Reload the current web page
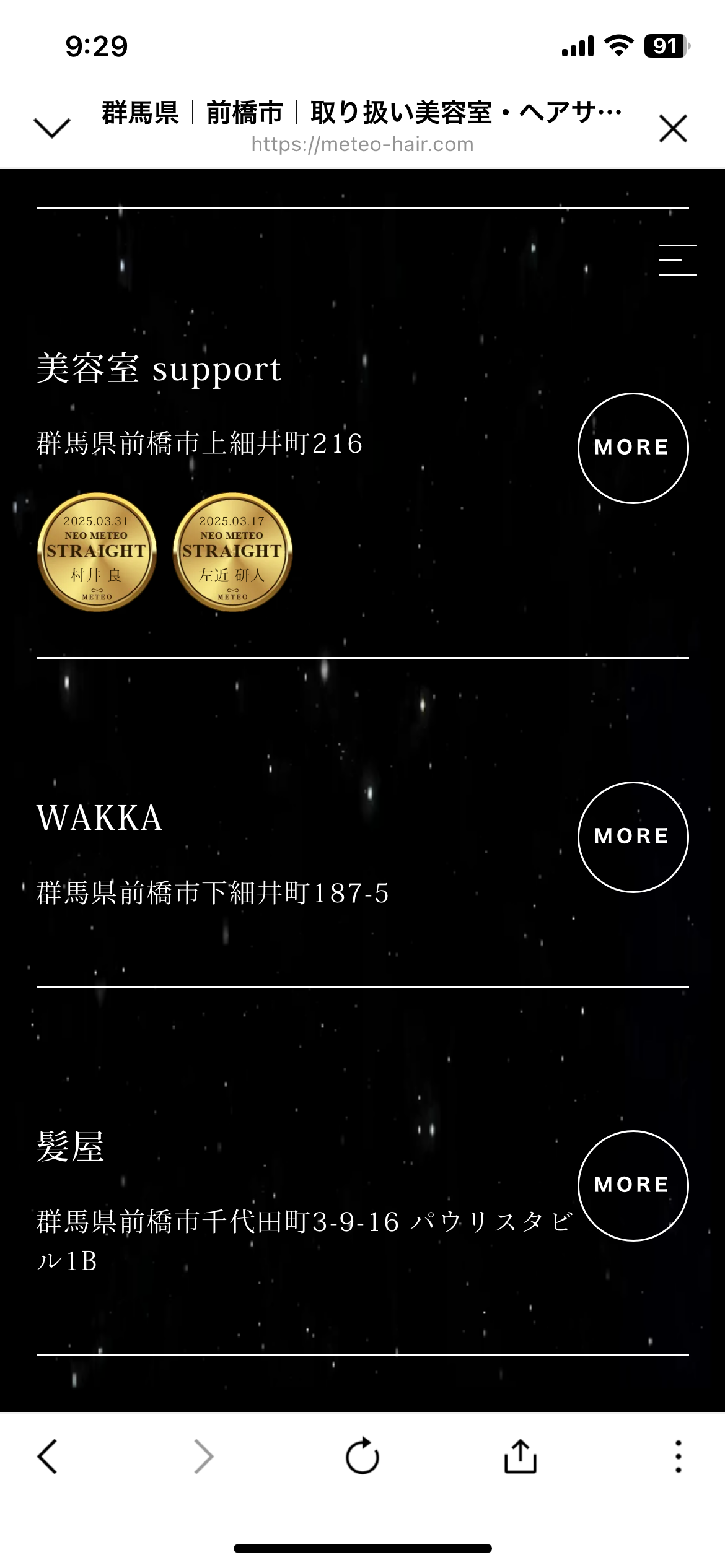The image size is (725, 1568). (x=362, y=1455)
